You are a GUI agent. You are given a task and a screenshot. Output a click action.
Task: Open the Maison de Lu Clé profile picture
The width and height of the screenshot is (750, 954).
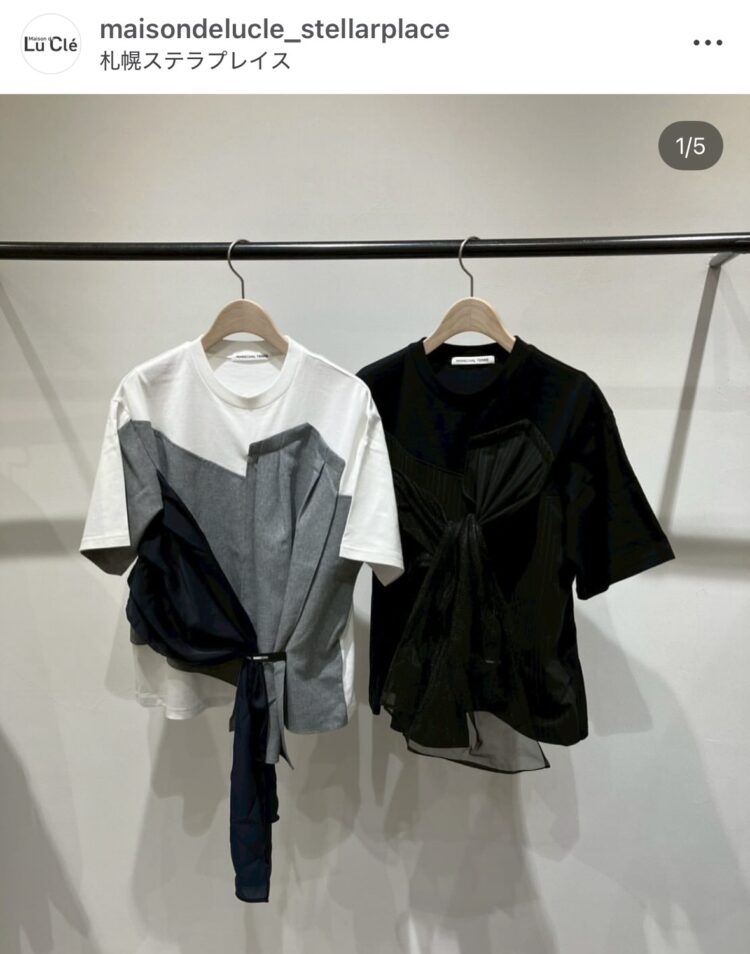tap(50, 44)
